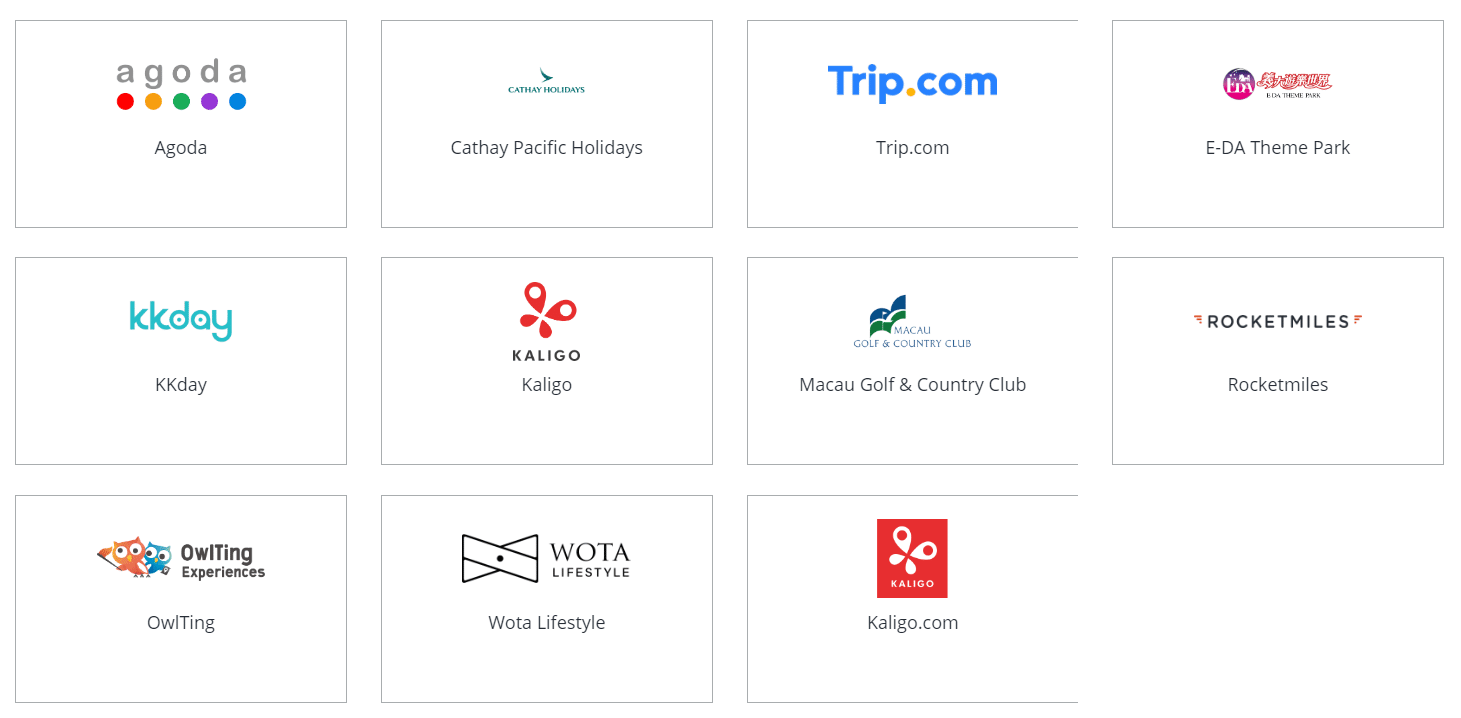The image size is (1461, 718).
Task: Select the Cathay Pacific Holidays card
Action: pyautogui.click(x=546, y=124)
